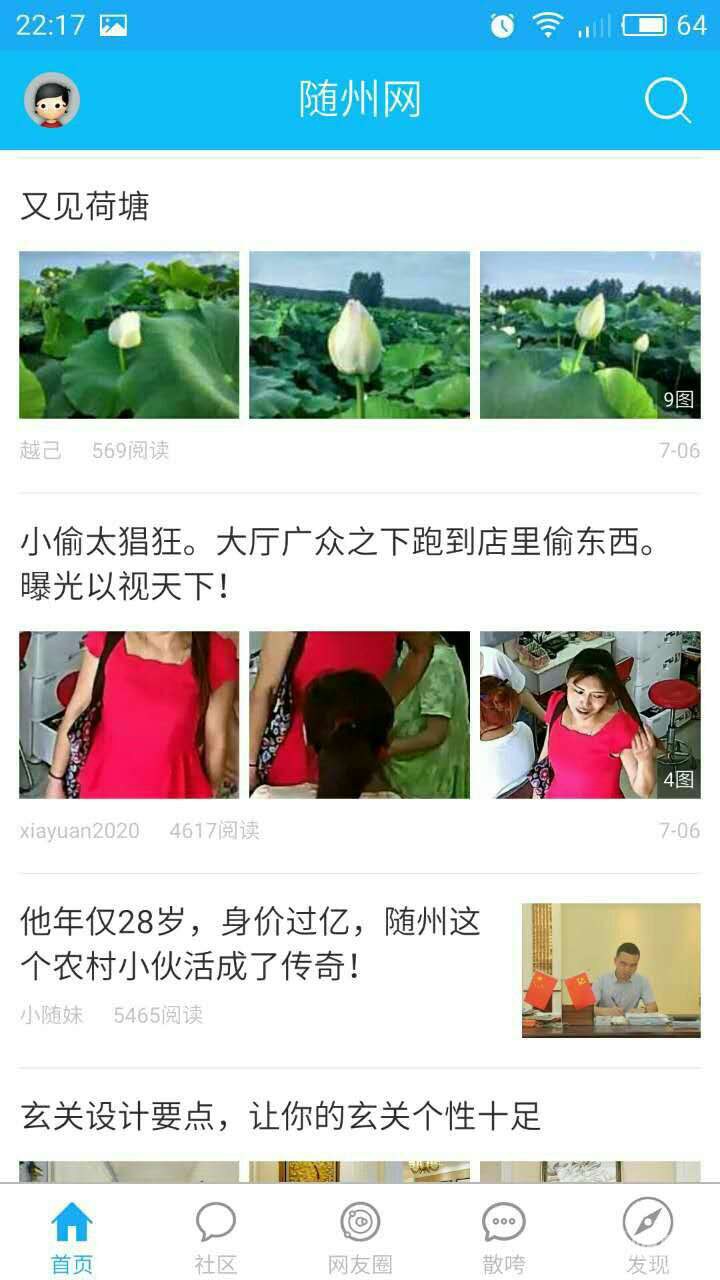
Task: Open the profile avatar in the top bar
Action: (51, 100)
